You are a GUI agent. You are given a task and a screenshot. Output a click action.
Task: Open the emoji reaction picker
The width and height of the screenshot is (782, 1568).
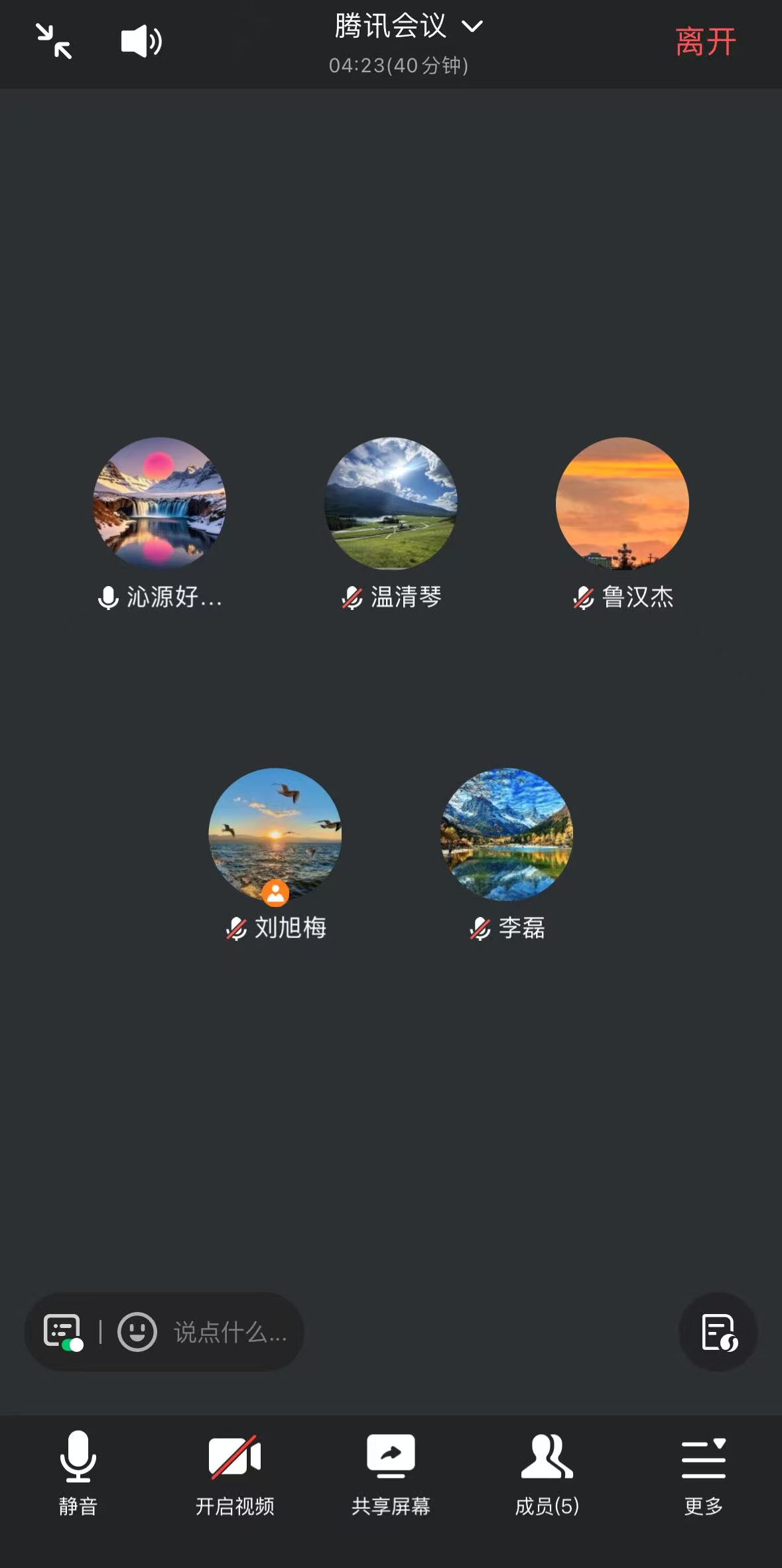(137, 1332)
